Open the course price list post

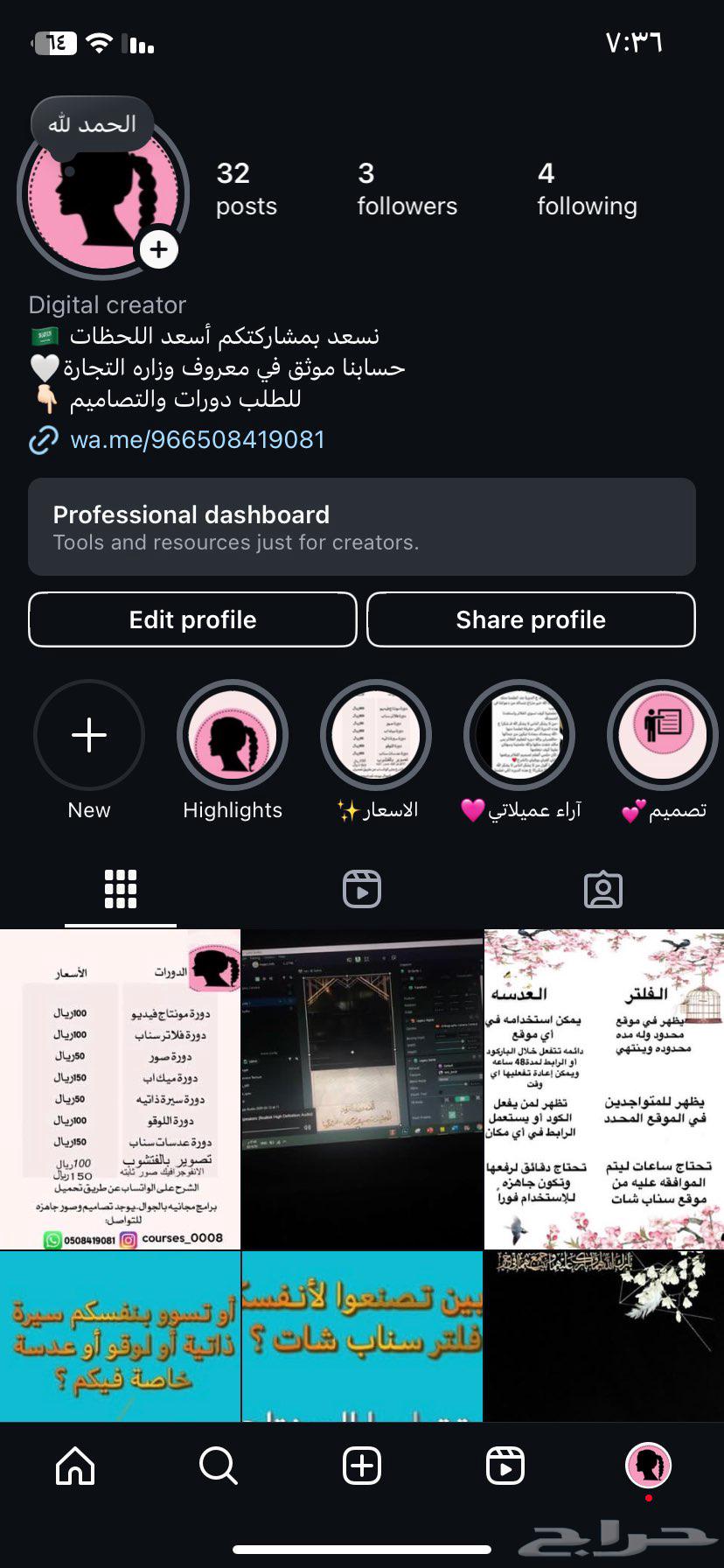120,1089
